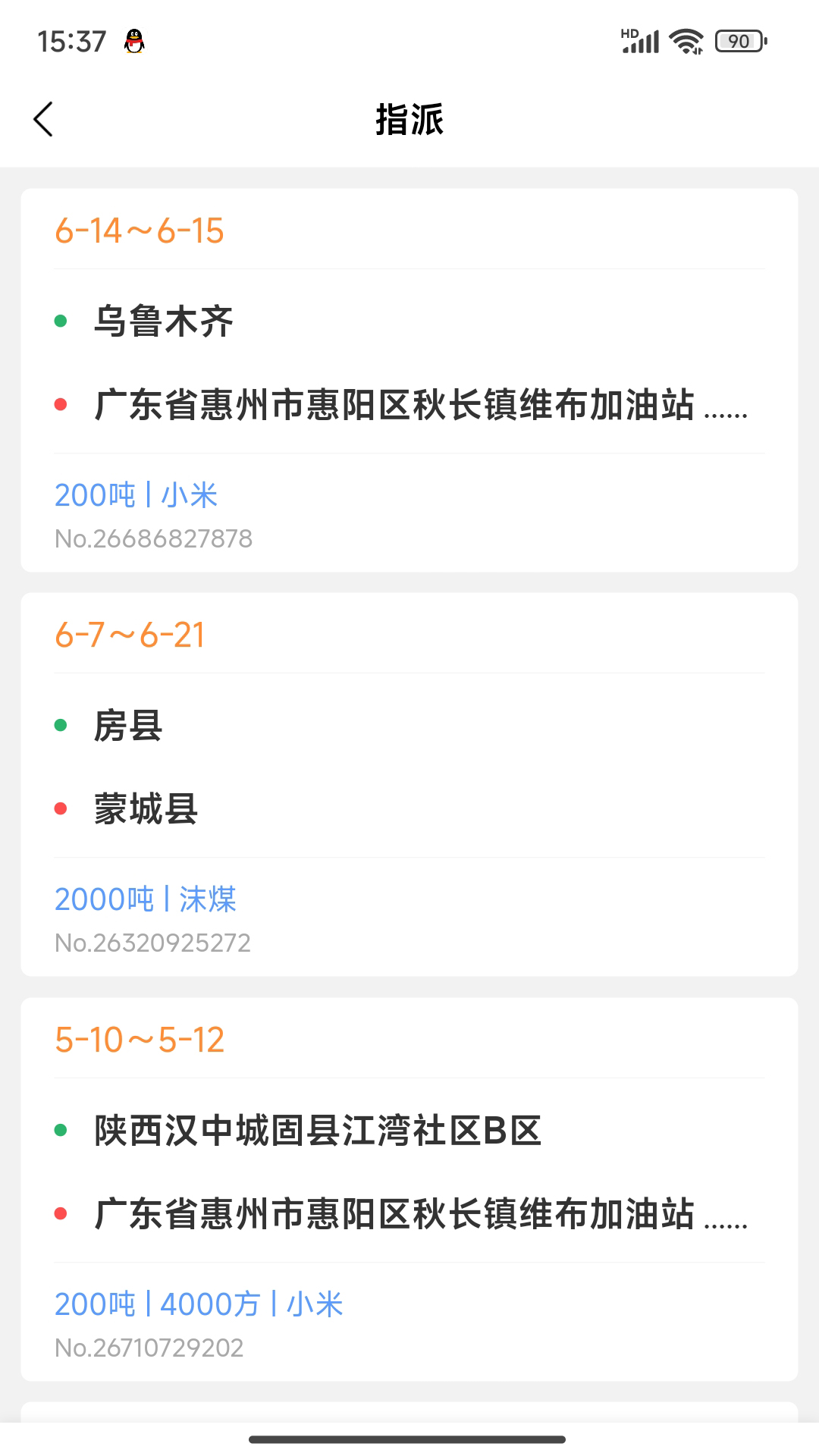Viewport: 819px width, 1456px height.
Task: Open order No.26686827878 details
Action: [155, 538]
